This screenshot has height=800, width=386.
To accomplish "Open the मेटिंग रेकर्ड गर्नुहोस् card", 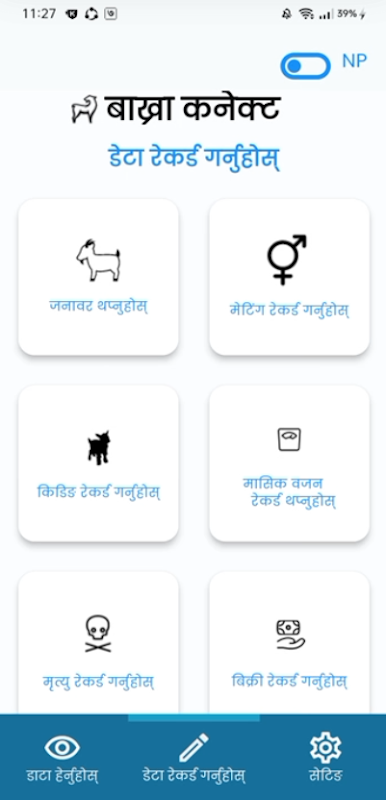I will pyautogui.click(x=289, y=277).
